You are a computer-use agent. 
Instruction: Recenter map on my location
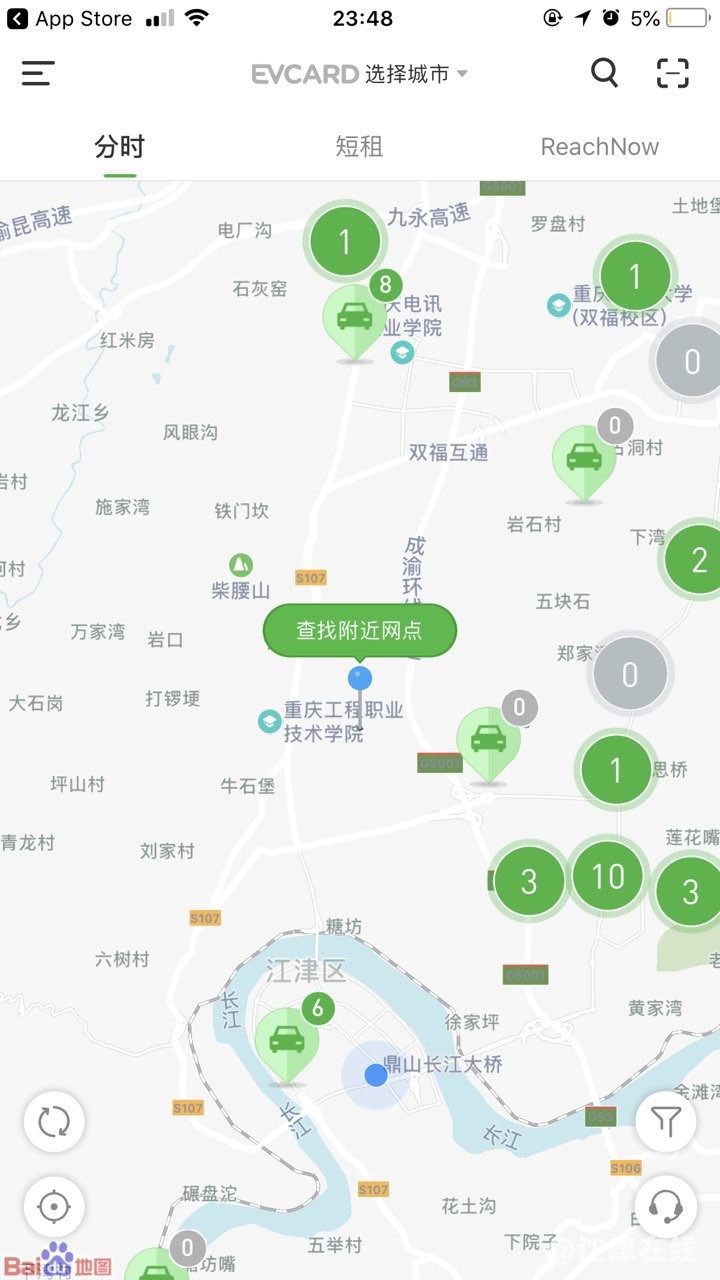pos(54,1207)
